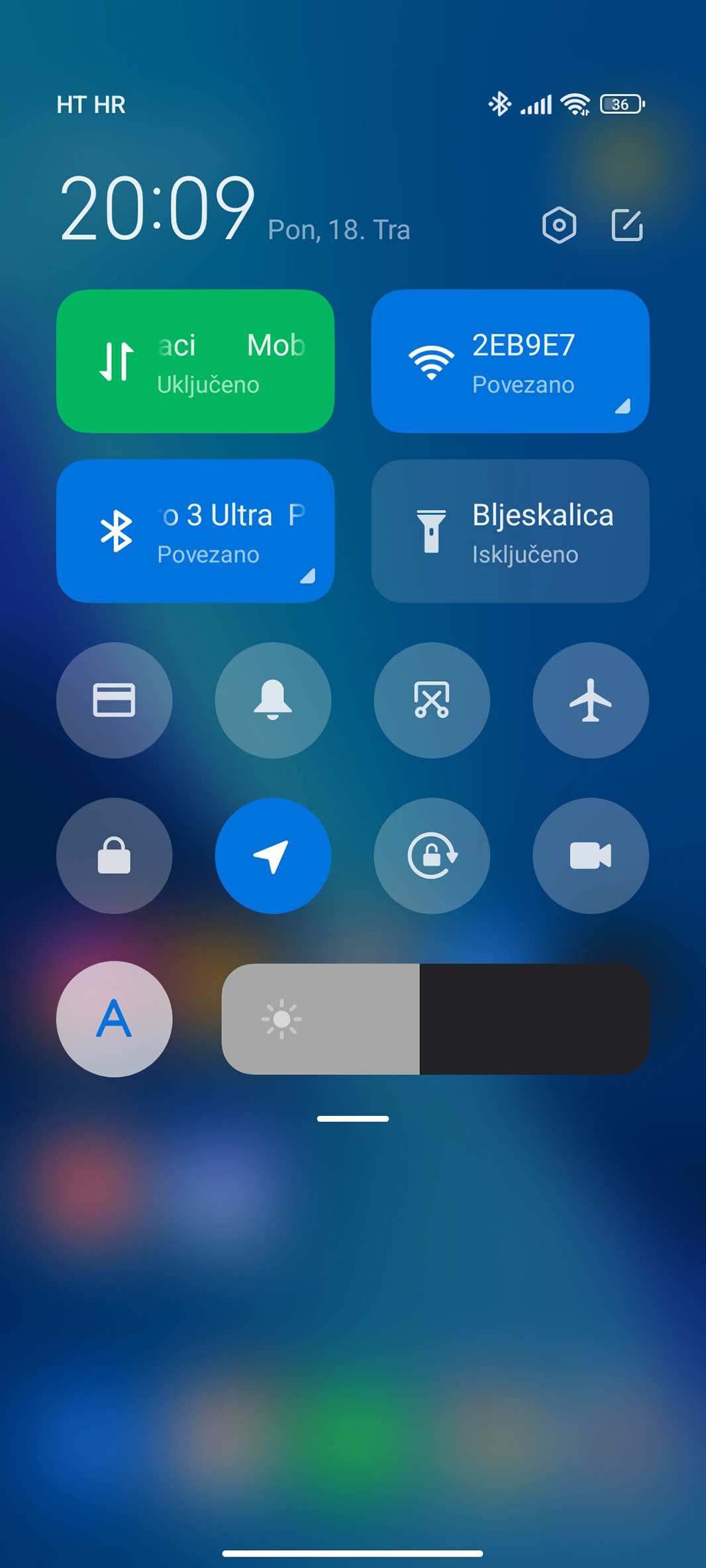The image size is (706, 1568).
Task: Edit the control center tile layout
Action: 627,226
